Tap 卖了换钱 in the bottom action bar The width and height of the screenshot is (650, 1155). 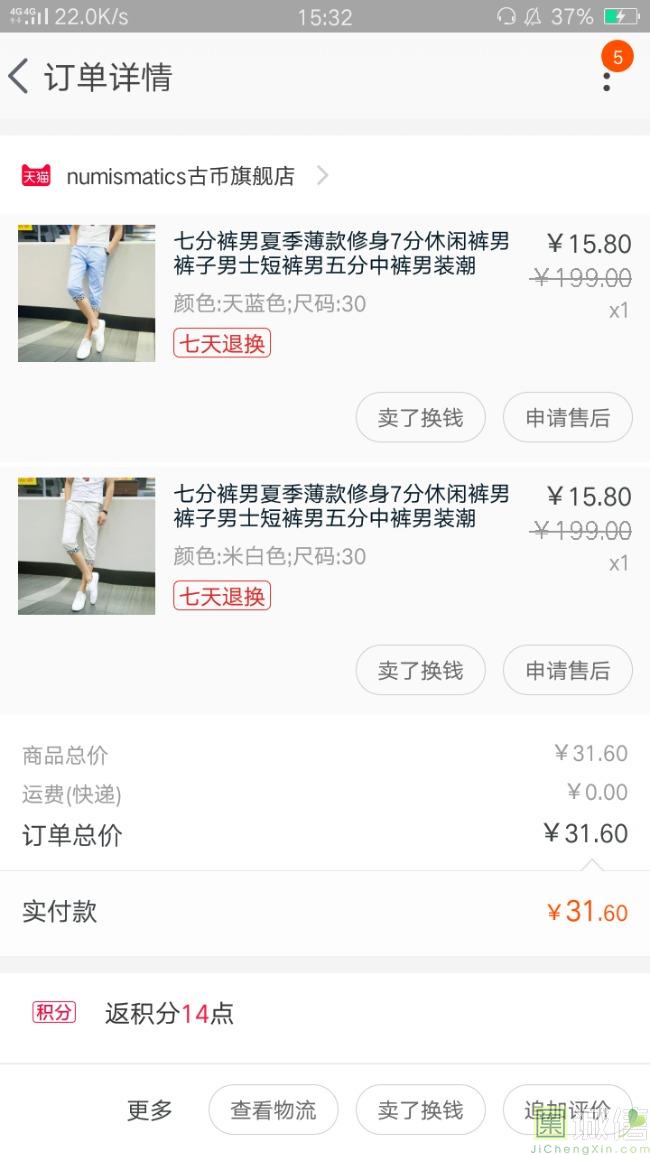click(x=420, y=1110)
